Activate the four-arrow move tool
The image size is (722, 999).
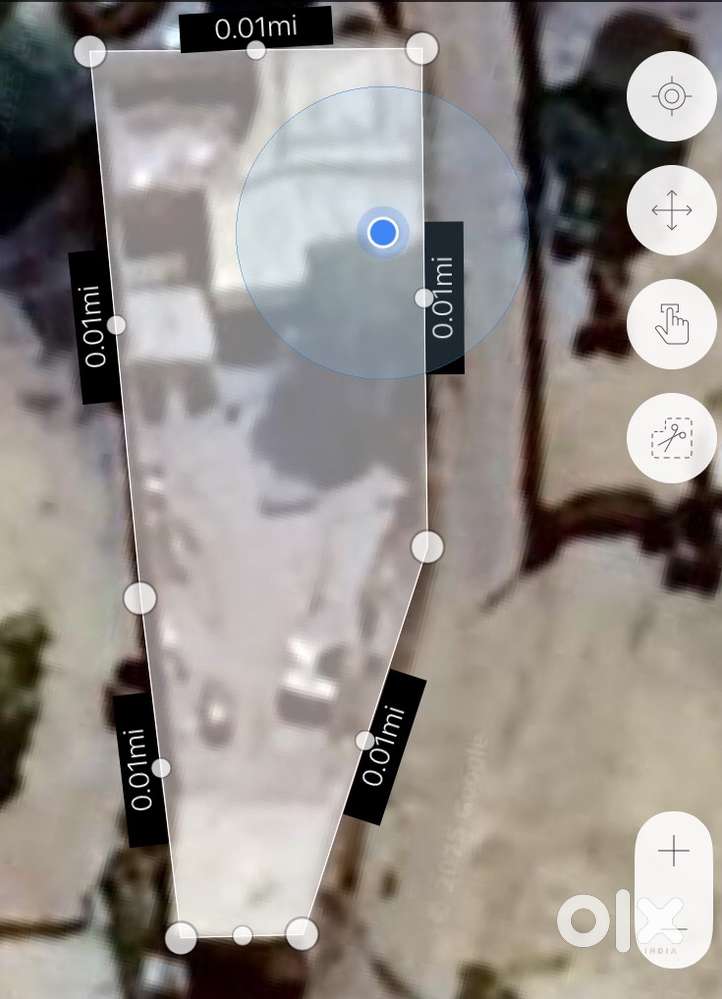click(x=671, y=211)
